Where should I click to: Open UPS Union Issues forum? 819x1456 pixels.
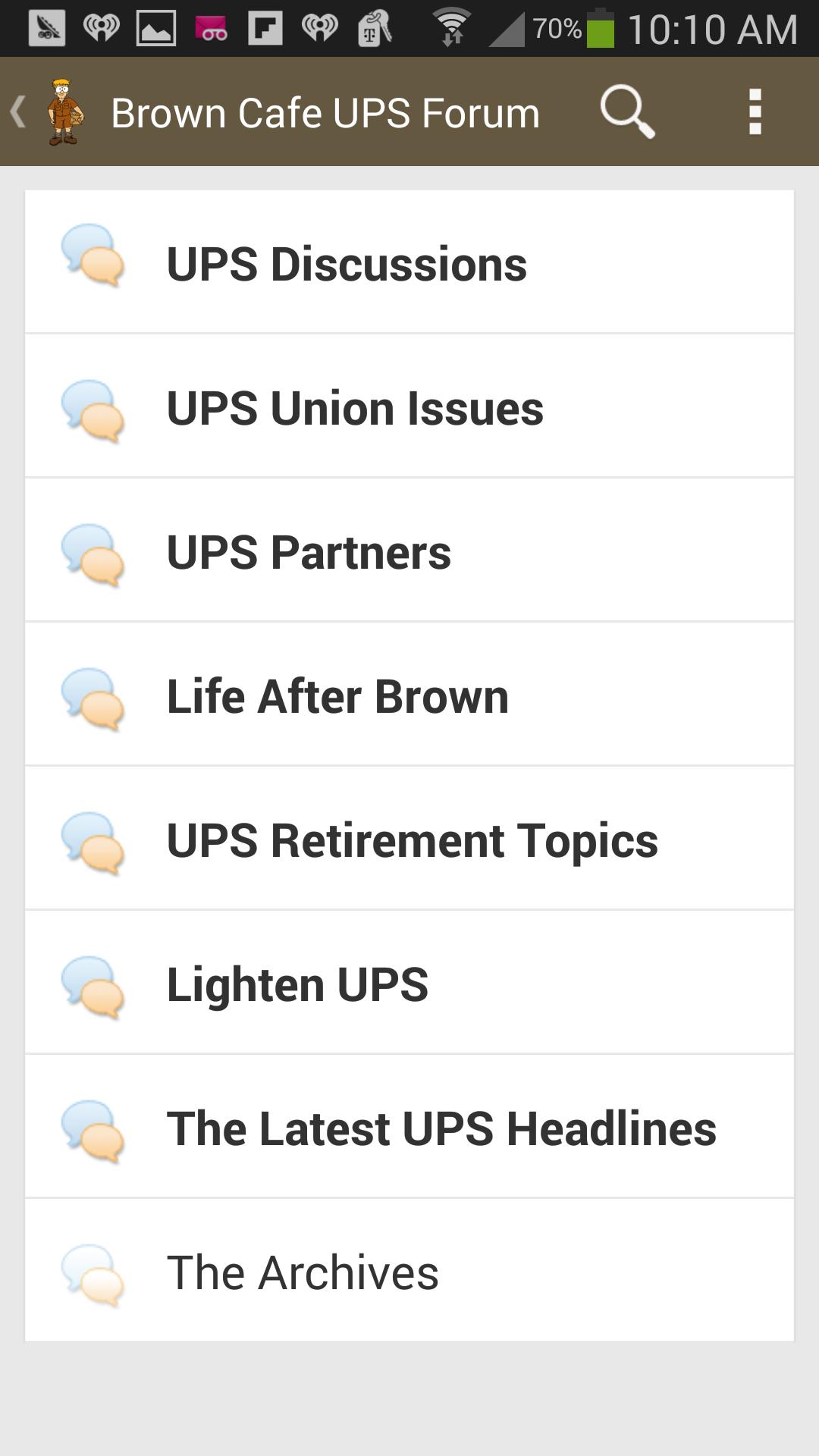(409, 406)
